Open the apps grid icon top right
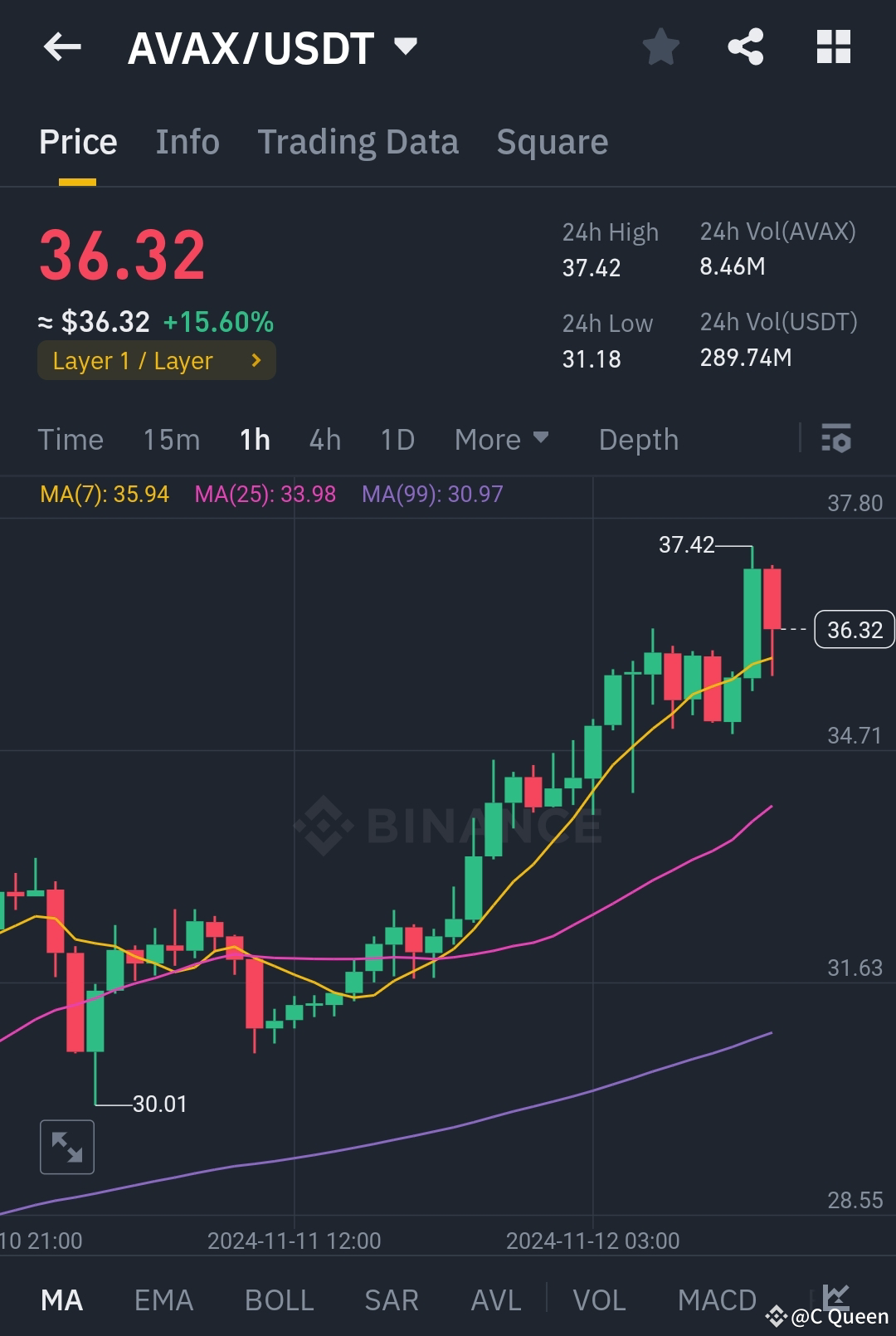This screenshot has height=1336, width=896. tap(834, 47)
